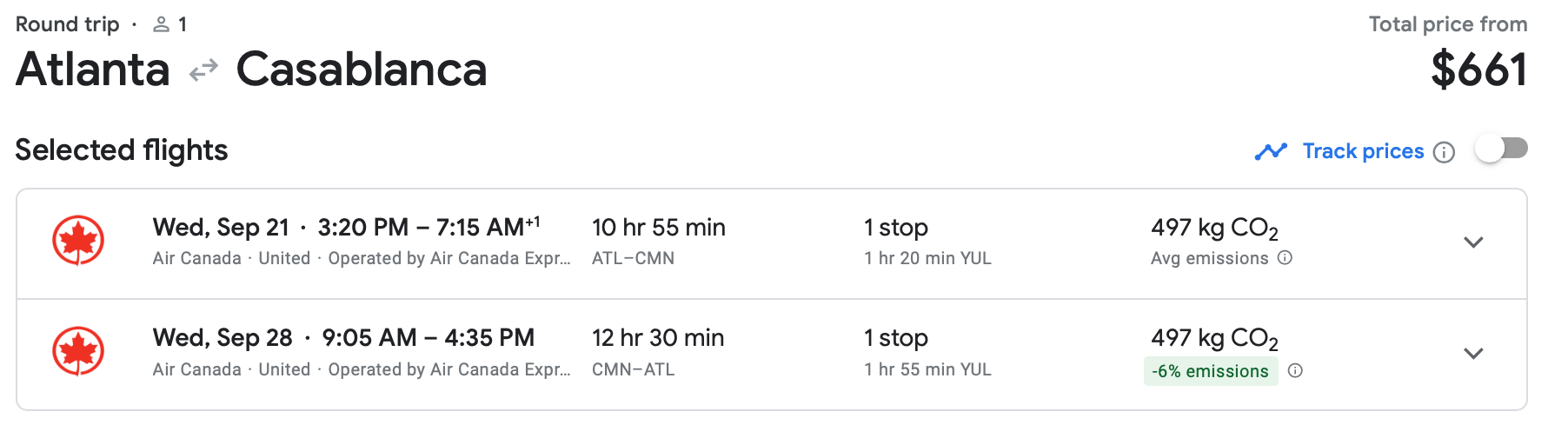Image resolution: width=1568 pixels, height=438 pixels.
Task: Enable the Track prices toggle
Action: (1501, 149)
